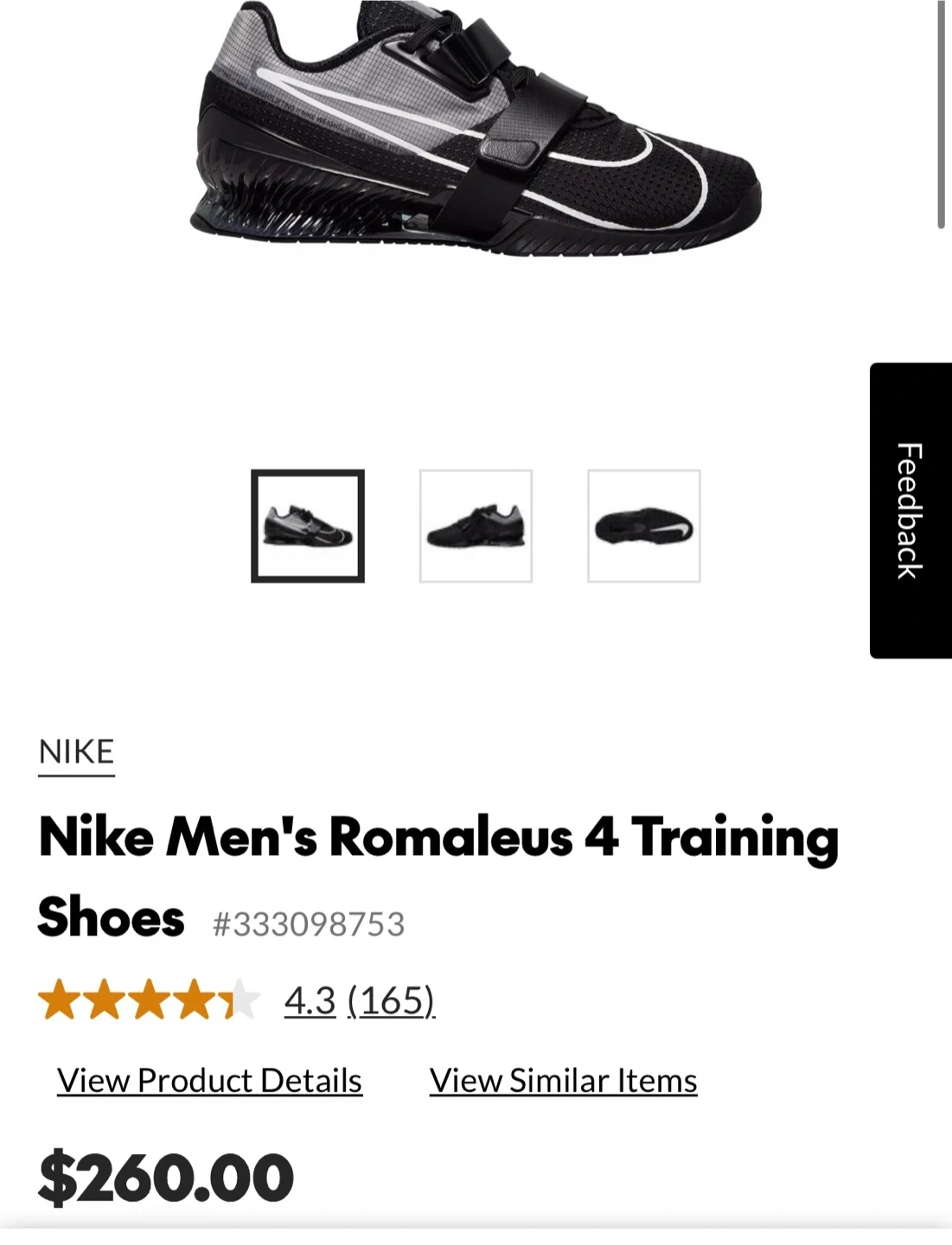
Task: Open the NIKE brand link
Action: (76, 752)
